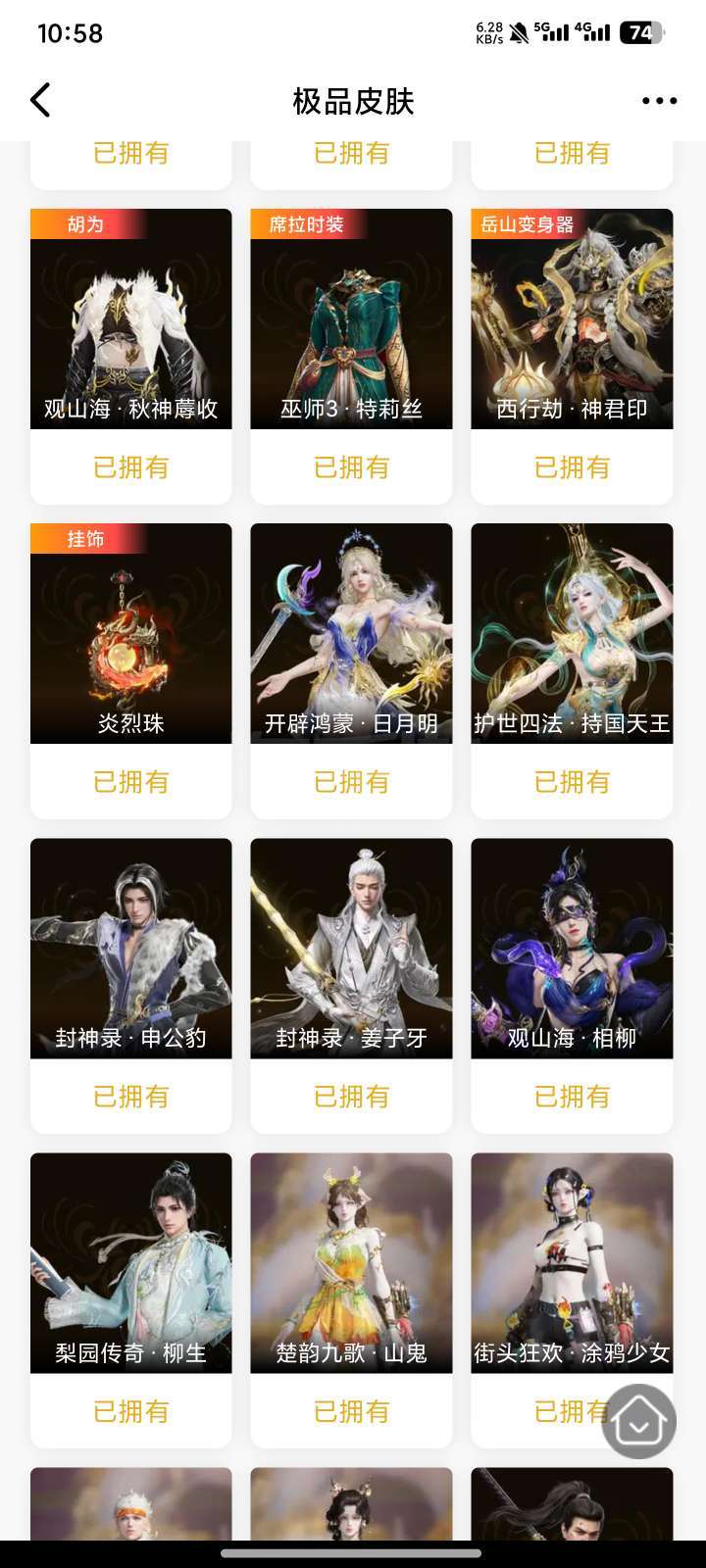Select the 楚韵九歌·山鬼 skin
This screenshot has height=1568, width=706.
(351, 1263)
